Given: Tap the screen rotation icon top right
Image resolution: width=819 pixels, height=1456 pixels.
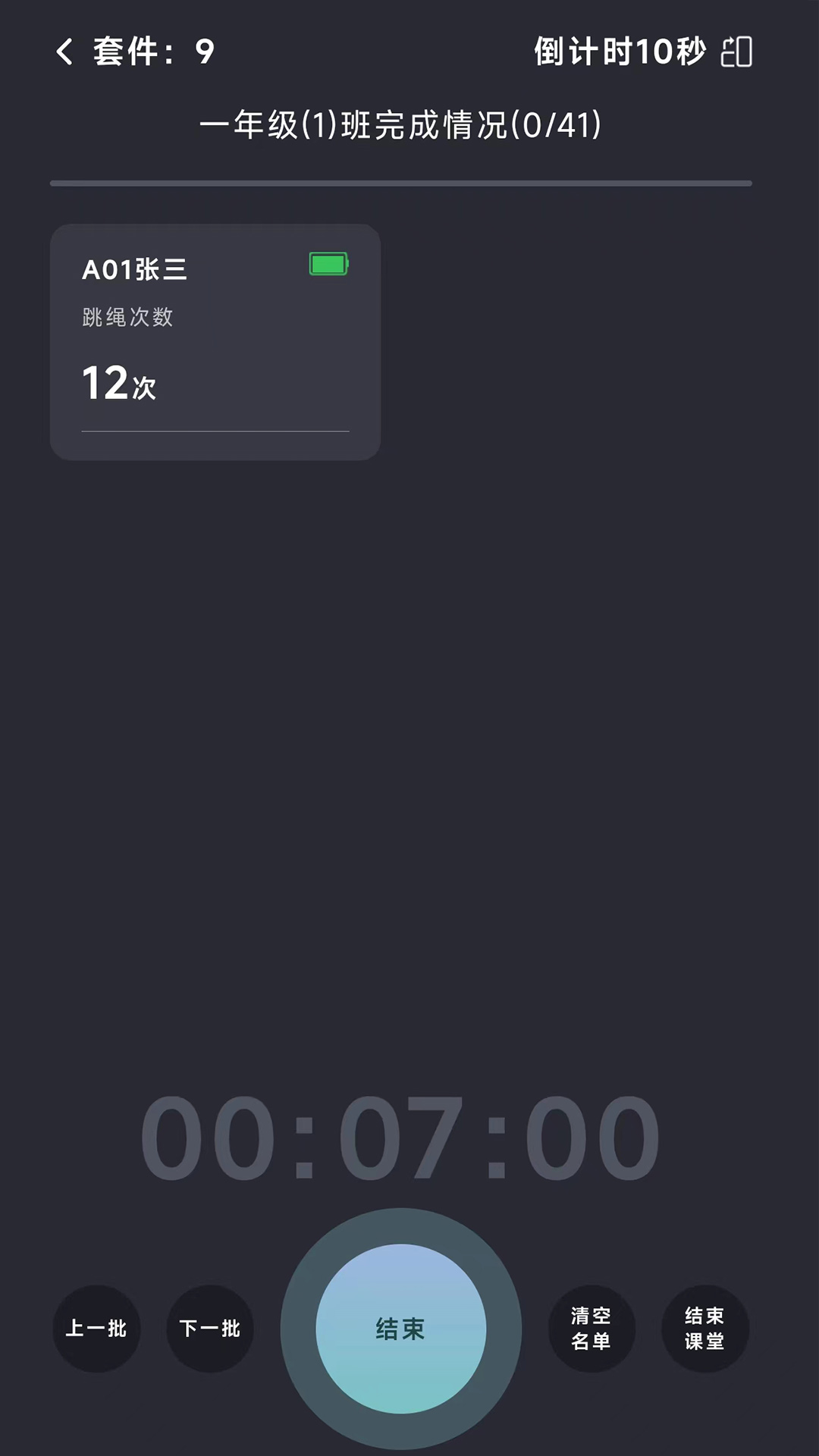Looking at the screenshot, I should tap(738, 52).
